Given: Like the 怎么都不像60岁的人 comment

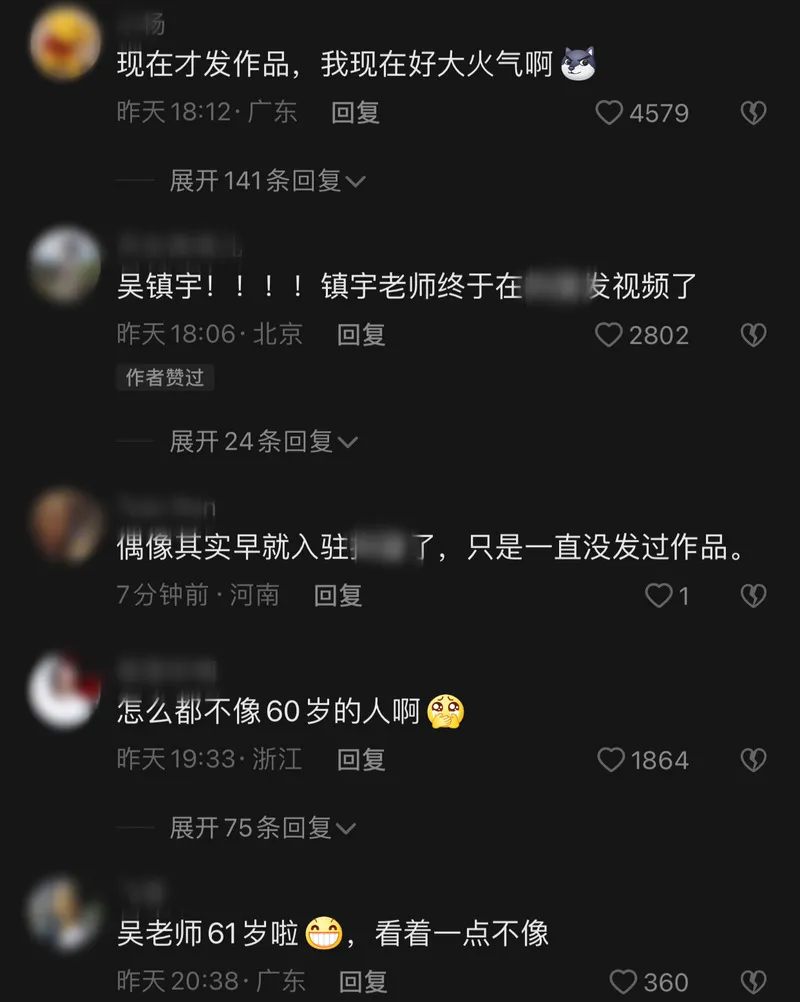Looking at the screenshot, I should [611, 760].
